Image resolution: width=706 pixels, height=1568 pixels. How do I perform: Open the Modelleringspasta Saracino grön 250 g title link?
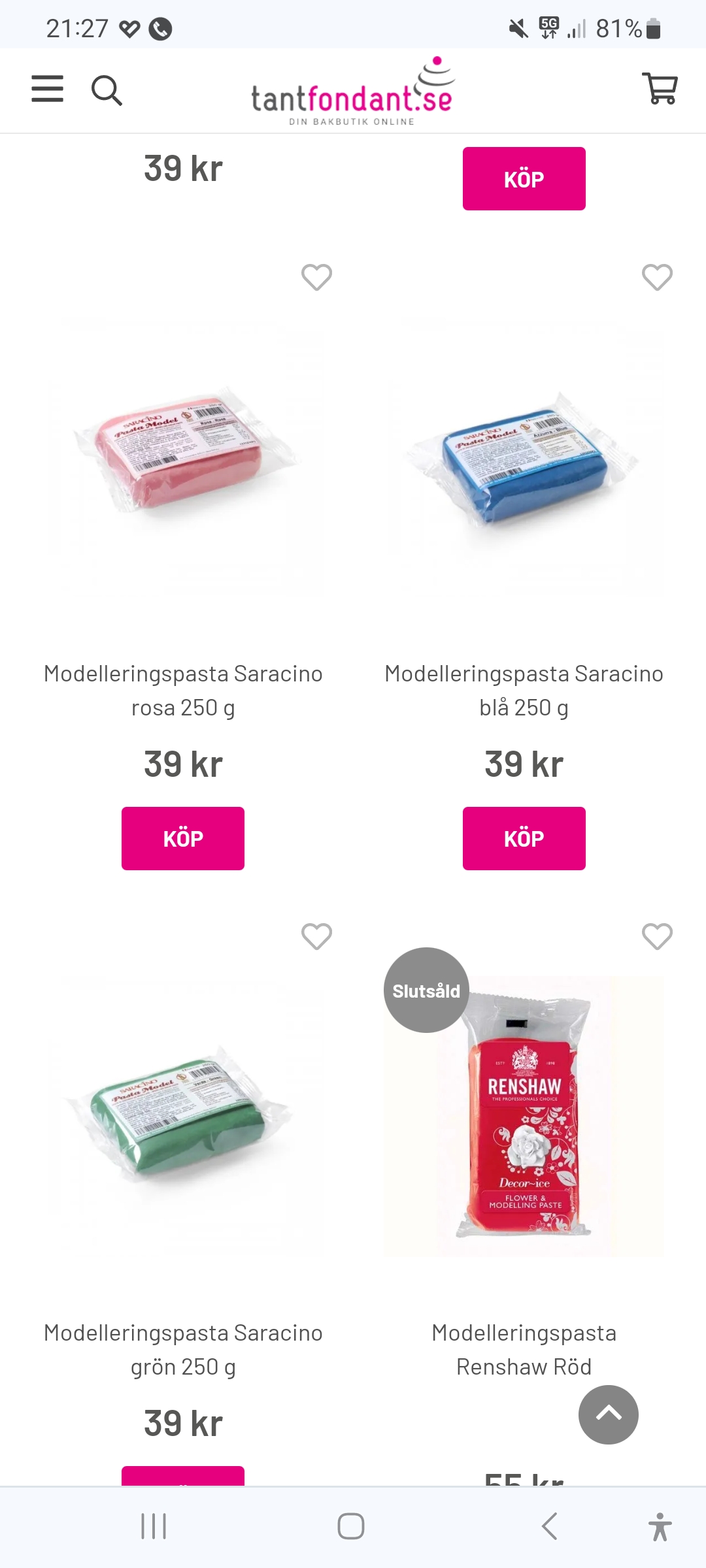click(184, 1349)
